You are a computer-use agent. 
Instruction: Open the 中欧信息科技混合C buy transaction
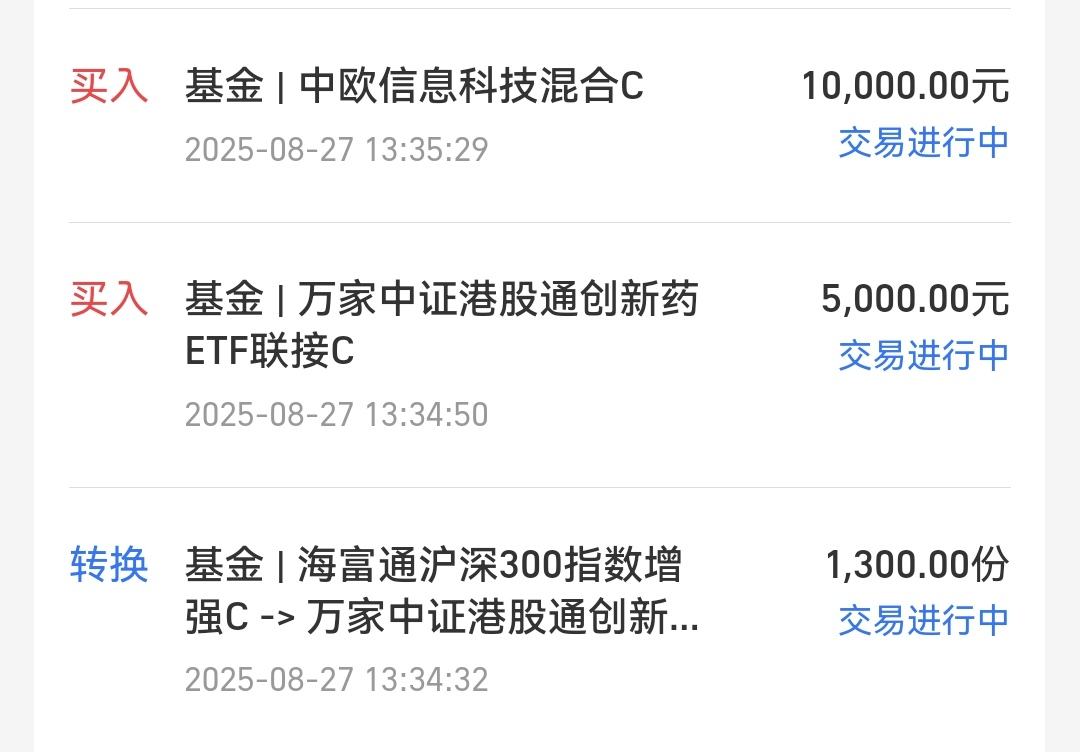[x=414, y=88]
